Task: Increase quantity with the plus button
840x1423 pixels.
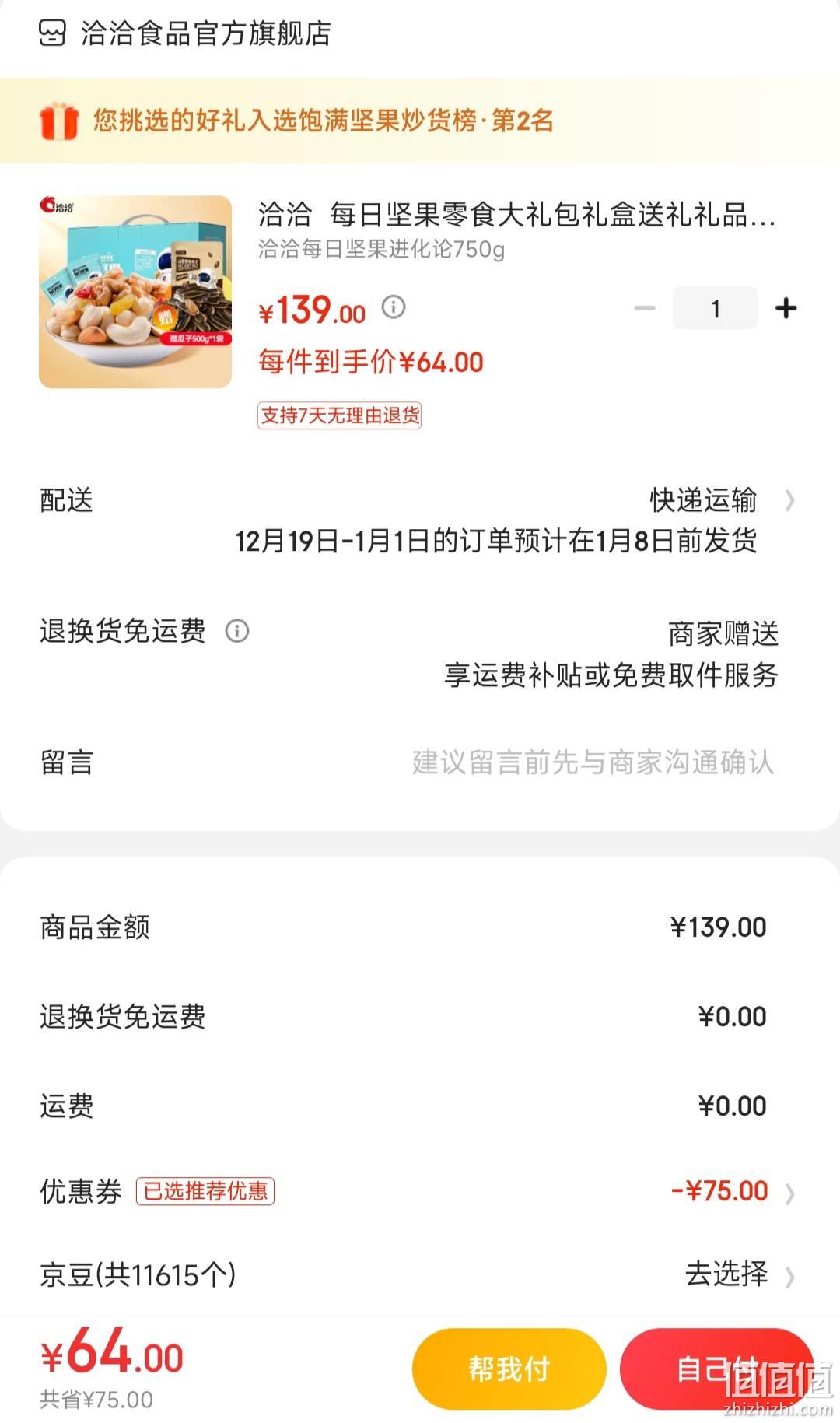Action: 786,308
